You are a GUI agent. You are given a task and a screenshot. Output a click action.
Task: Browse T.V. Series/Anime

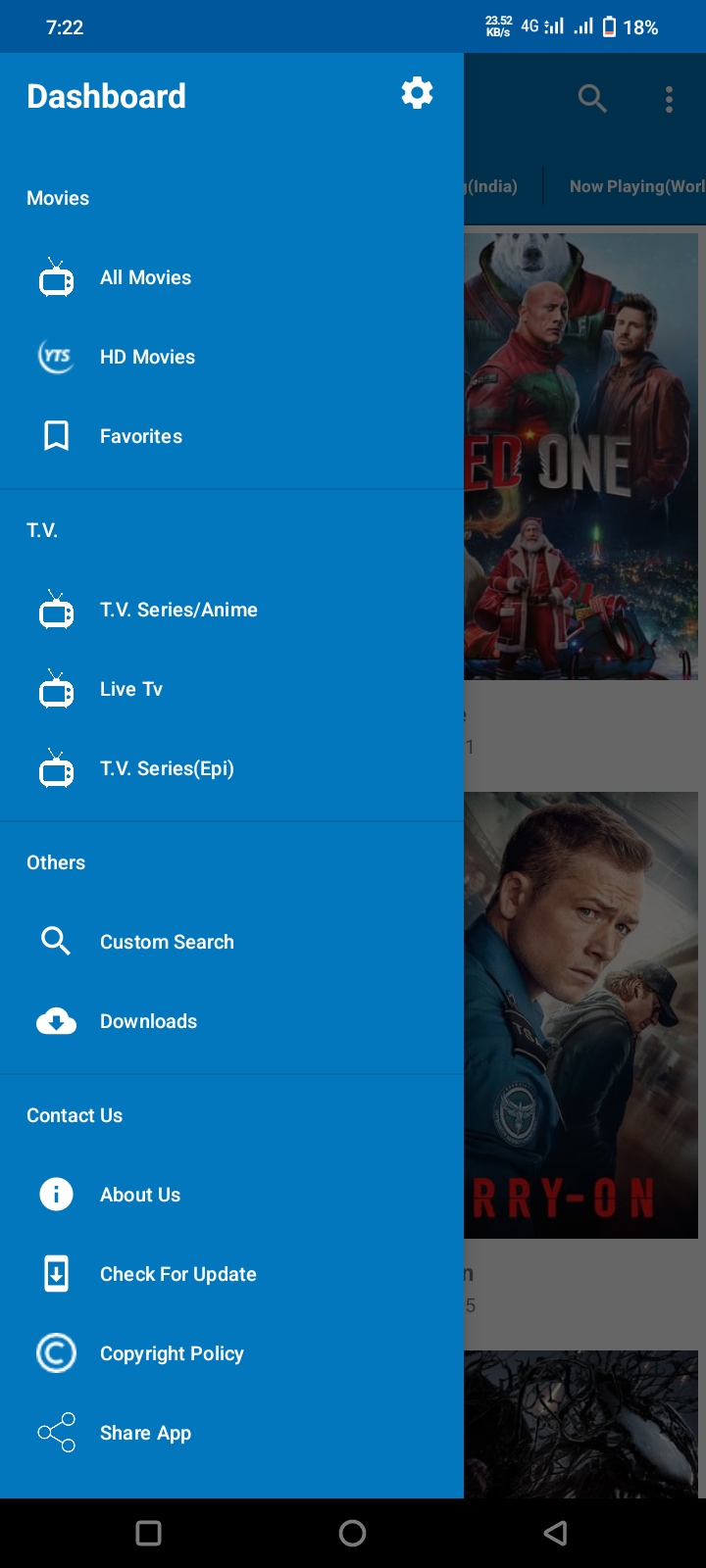pos(231,610)
